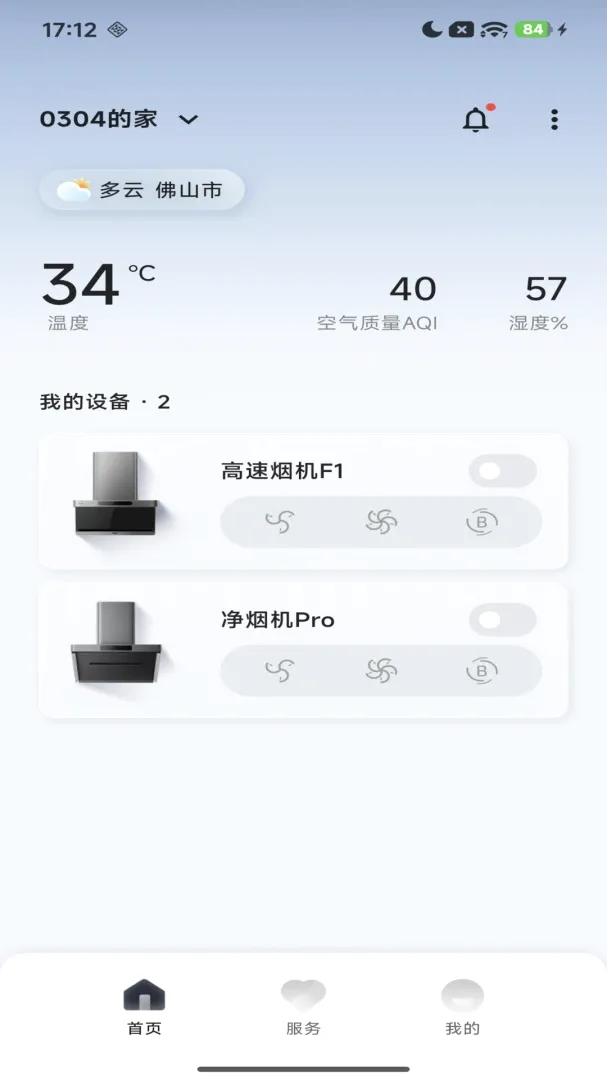Open the notifications bell
This screenshot has width=607, height=1080.
[x=476, y=119]
